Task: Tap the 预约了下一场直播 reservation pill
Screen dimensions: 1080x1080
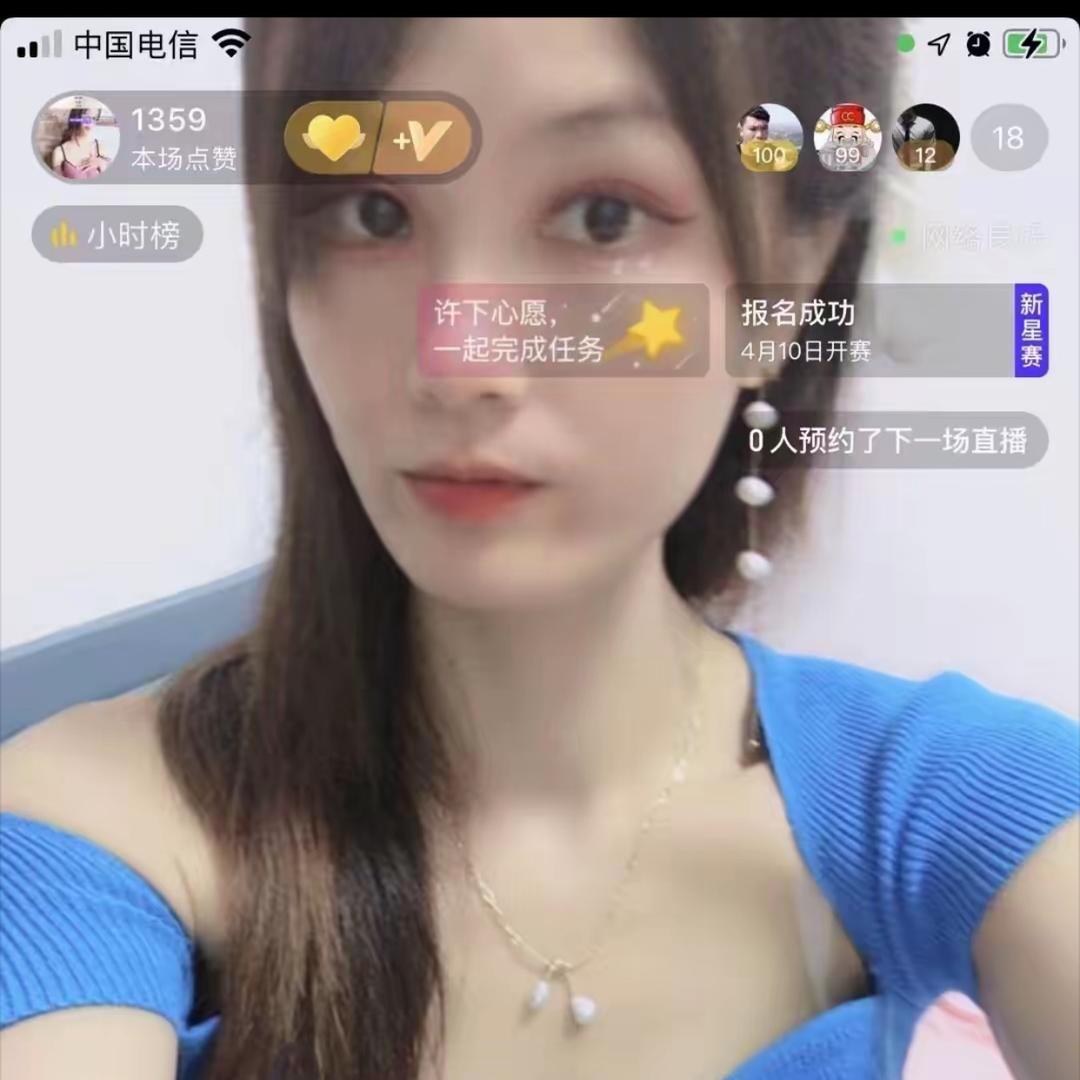Action: (x=887, y=440)
